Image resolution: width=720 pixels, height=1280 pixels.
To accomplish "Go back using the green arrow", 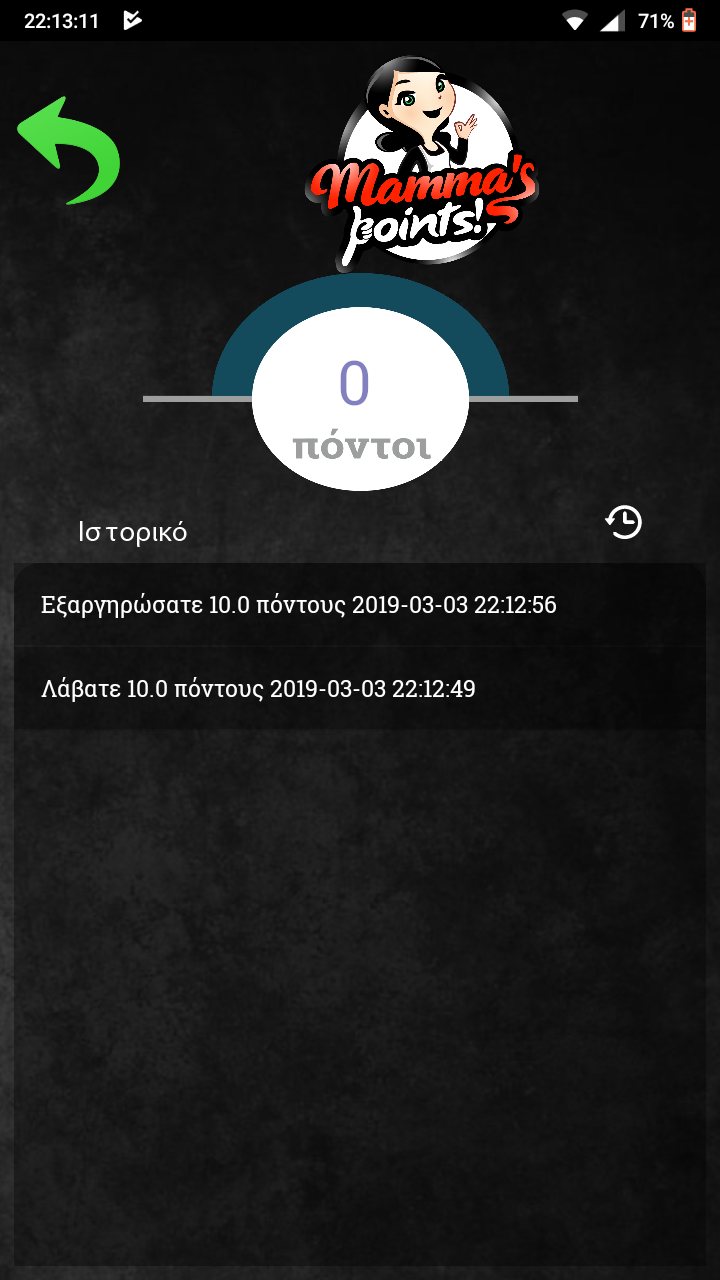I will click(x=68, y=150).
